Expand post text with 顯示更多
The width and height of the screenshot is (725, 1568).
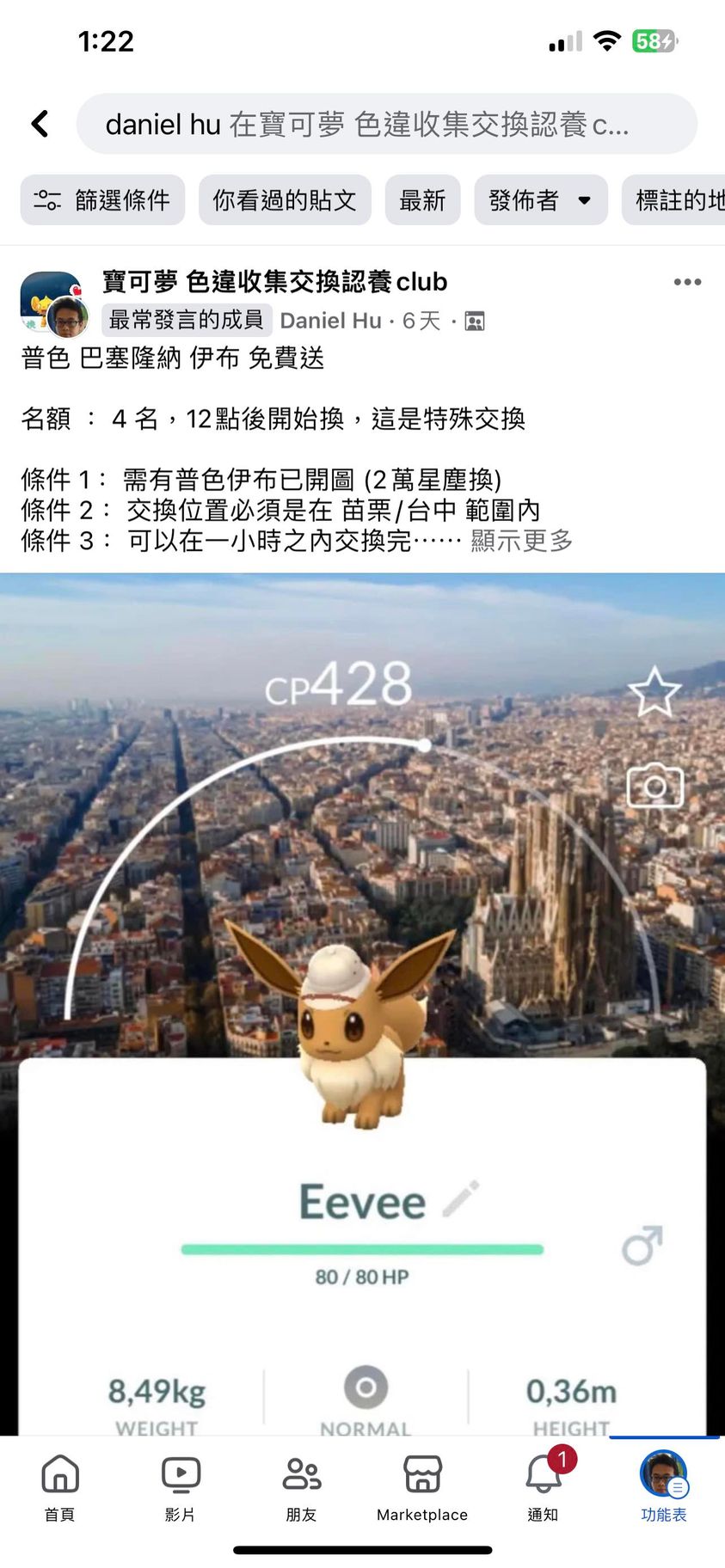521,541
